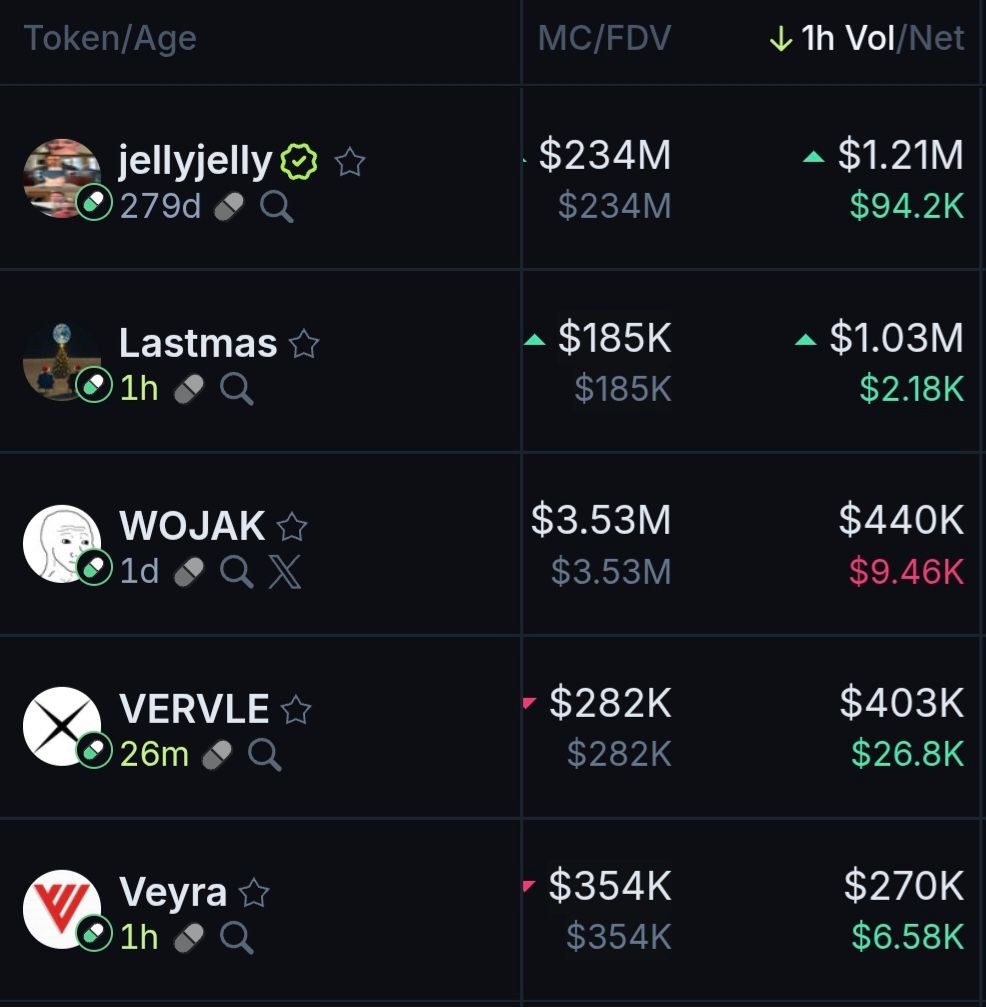
Task: Tap the pill icon beside jellyjelly's age
Action: 230,207
